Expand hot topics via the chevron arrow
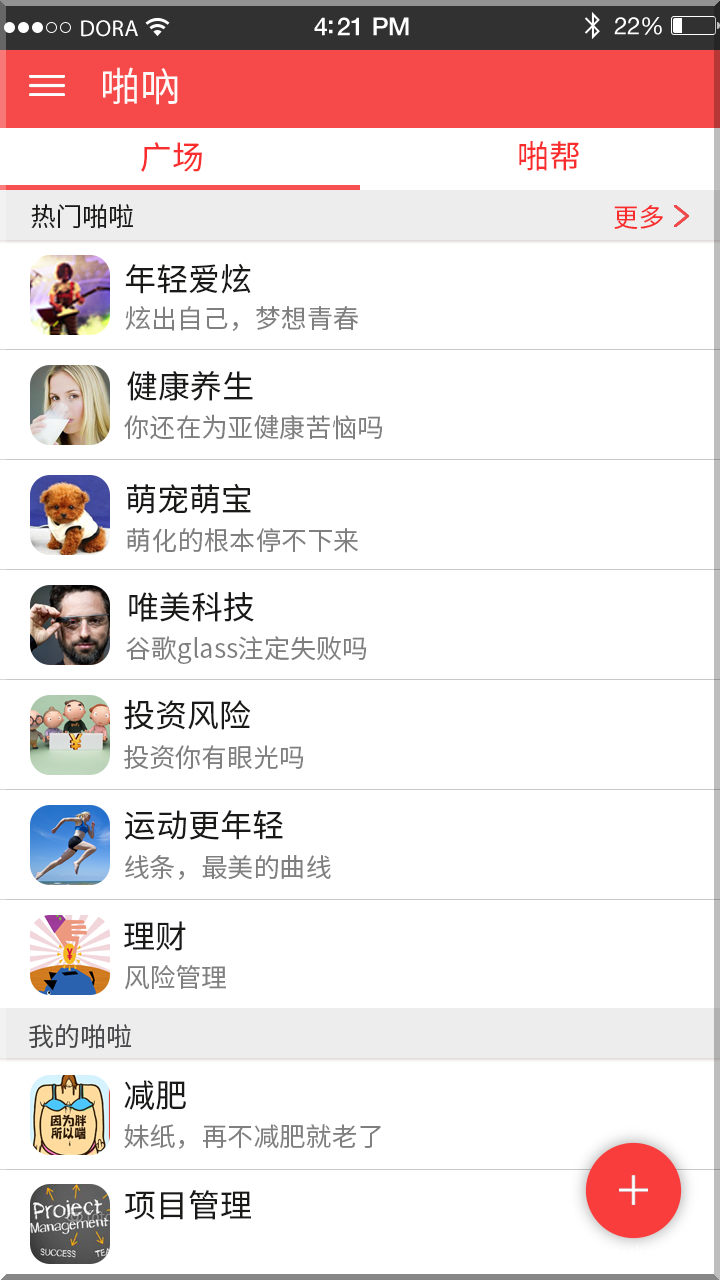This screenshot has height=1280, width=720. pos(684,216)
